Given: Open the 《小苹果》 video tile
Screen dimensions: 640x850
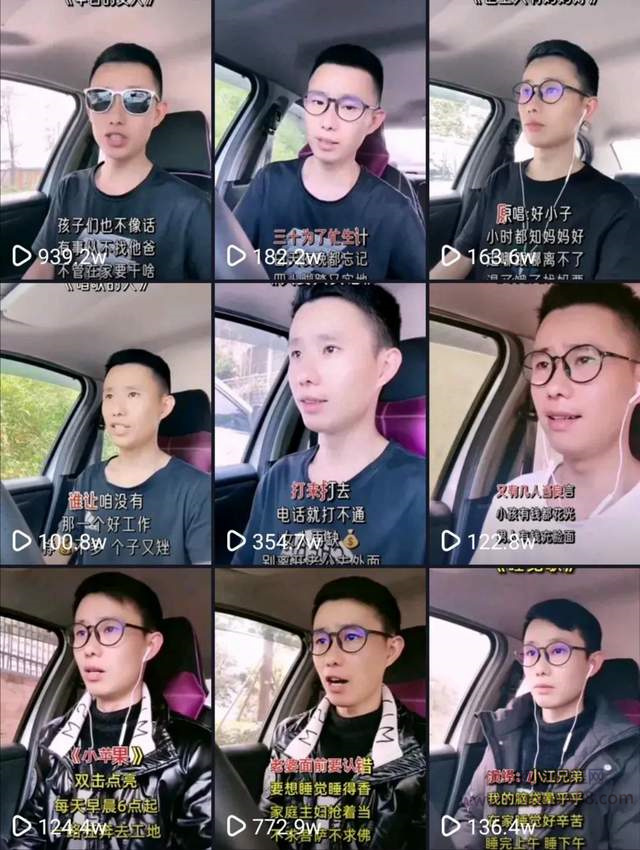Looking at the screenshot, I should point(105,710).
